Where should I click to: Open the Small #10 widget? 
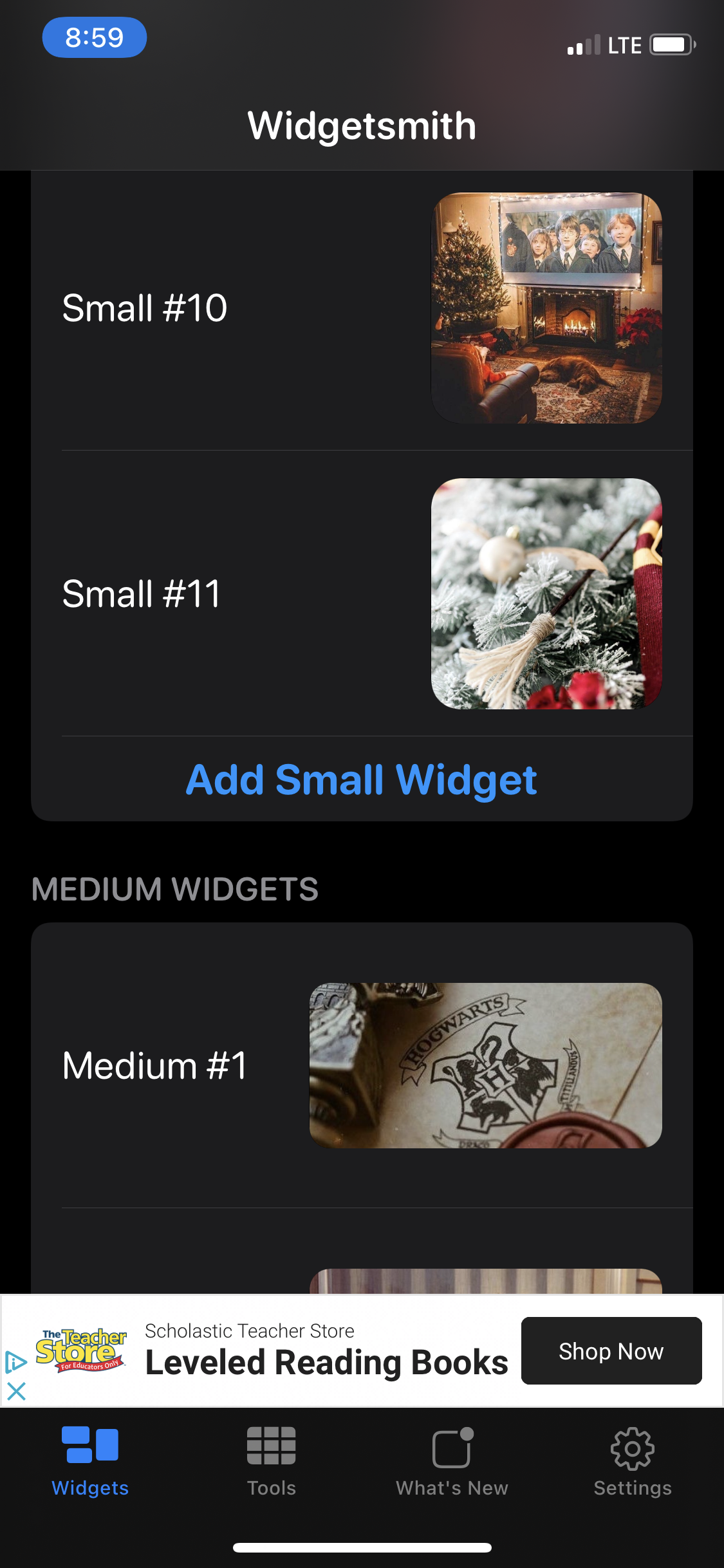pyautogui.click(x=360, y=308)
